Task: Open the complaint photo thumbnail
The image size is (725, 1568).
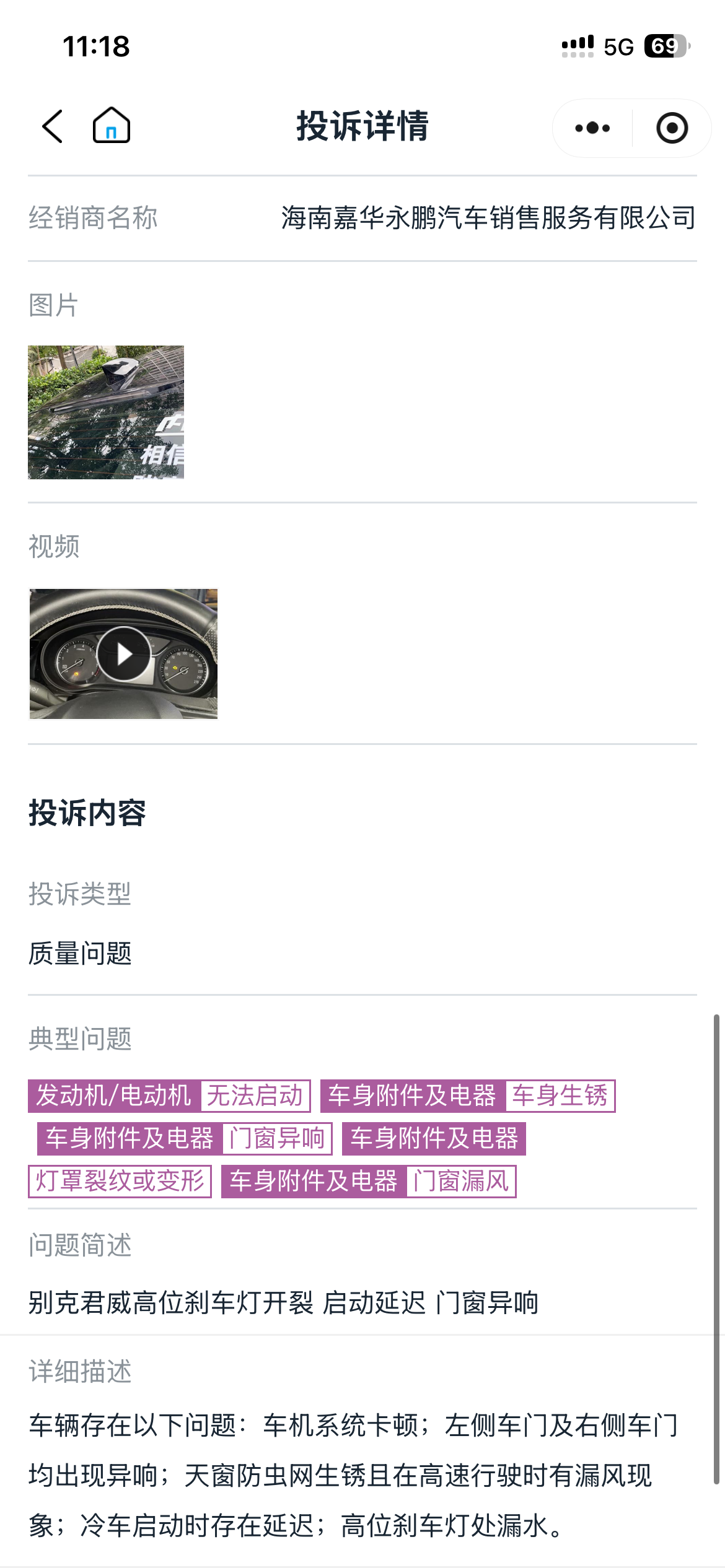Action: [x=106, y=412]
